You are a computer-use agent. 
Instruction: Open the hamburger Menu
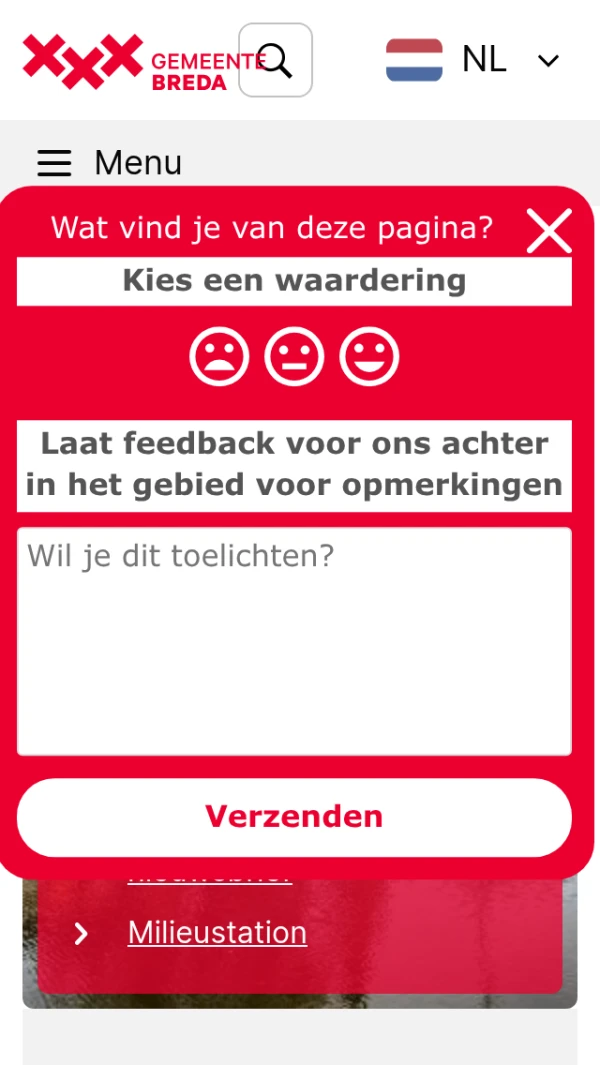point(110,162)
